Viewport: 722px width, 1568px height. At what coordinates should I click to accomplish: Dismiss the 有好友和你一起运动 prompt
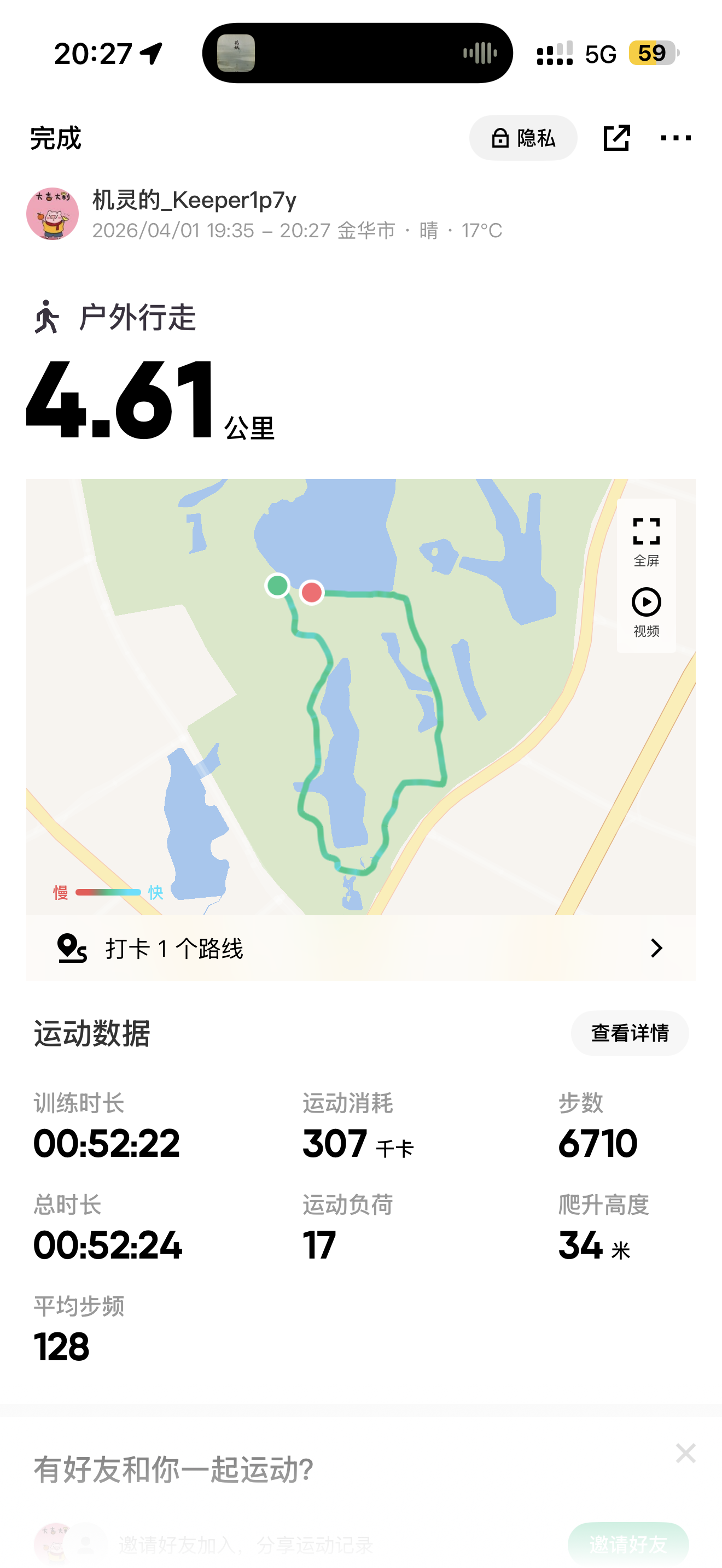[x=685, y=1453]
